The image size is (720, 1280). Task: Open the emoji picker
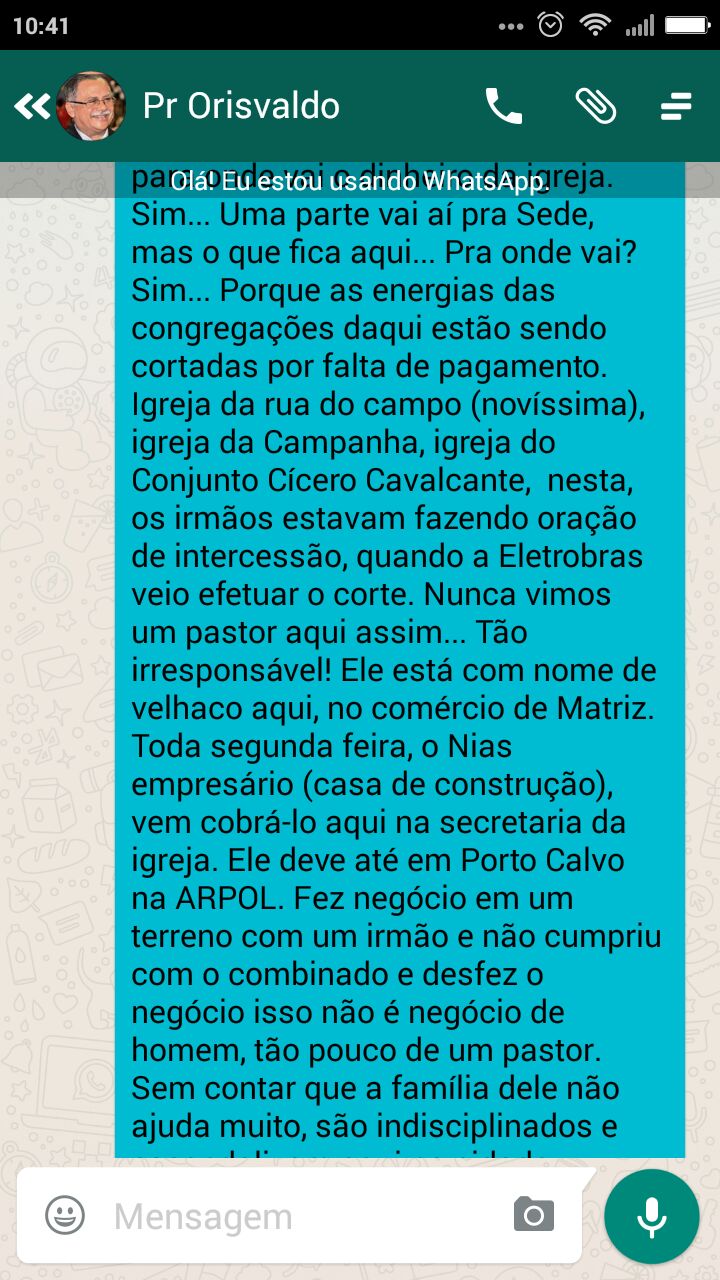pyautogui.click(x=65, y=1215)
